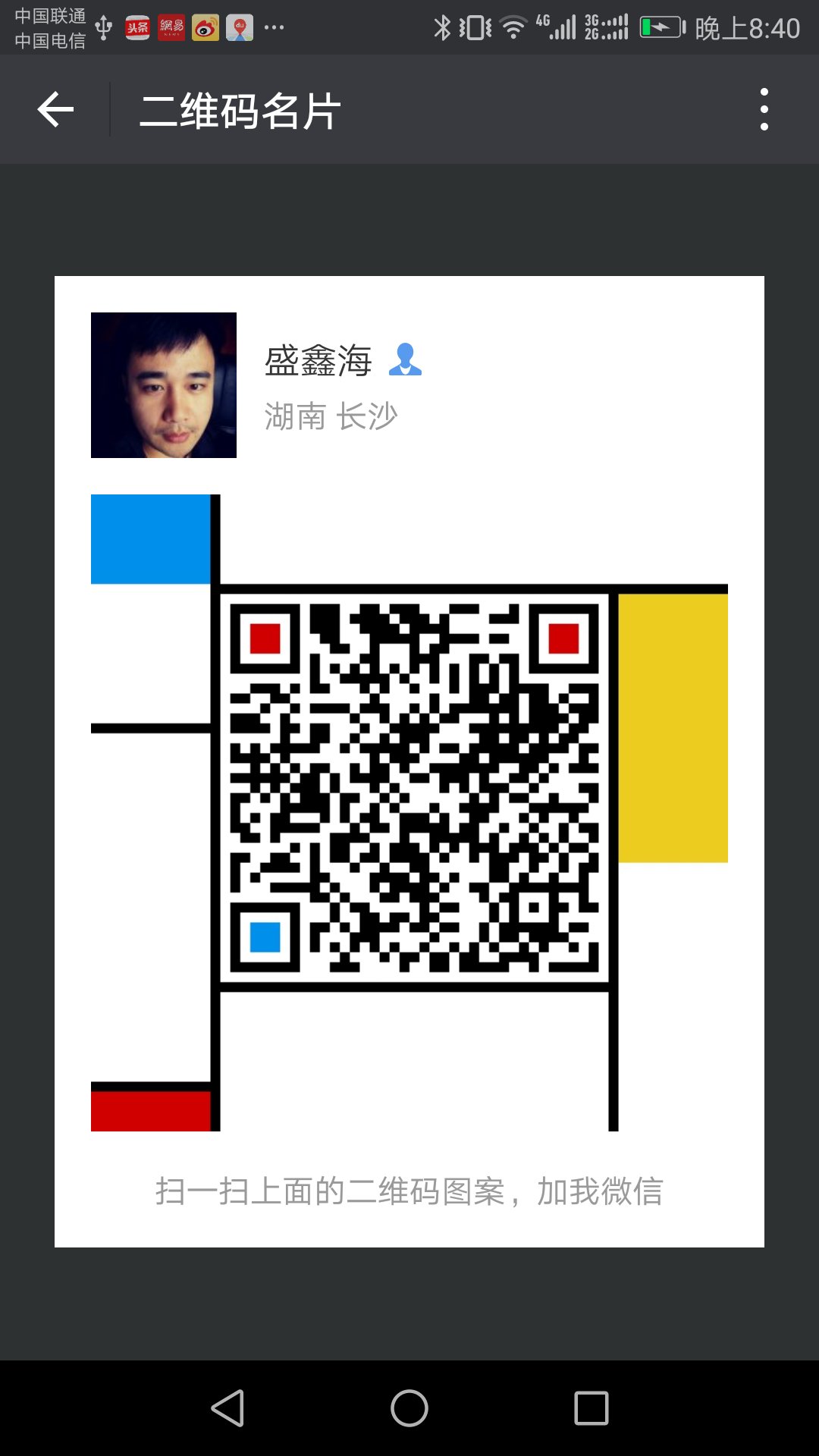Open recent apps from navigation bar
The height and width of the screenshot is (1456, 819).
tap(591, 1408)
